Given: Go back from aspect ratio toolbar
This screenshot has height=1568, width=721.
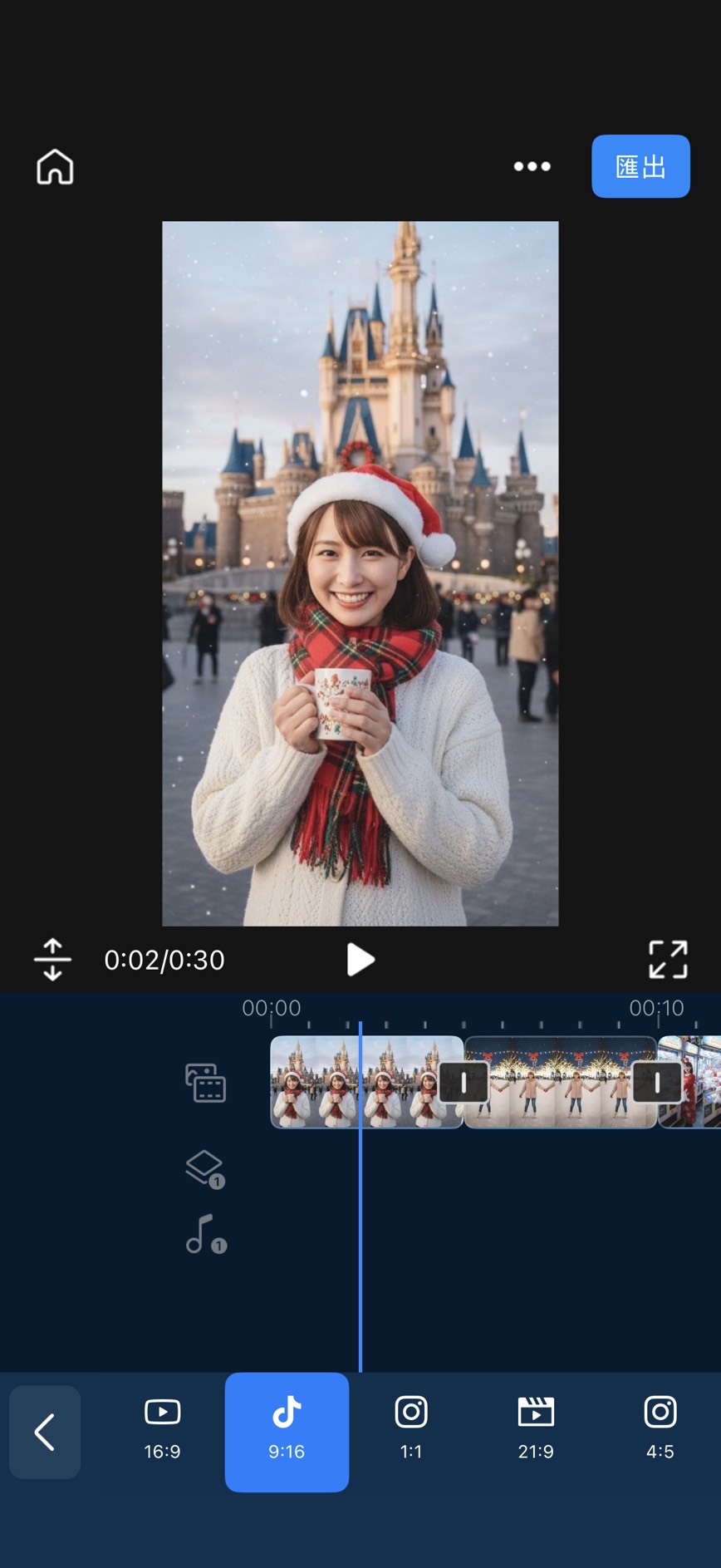Looking at the screenshot, I should pyautogui.click(x=45, y=1432).
